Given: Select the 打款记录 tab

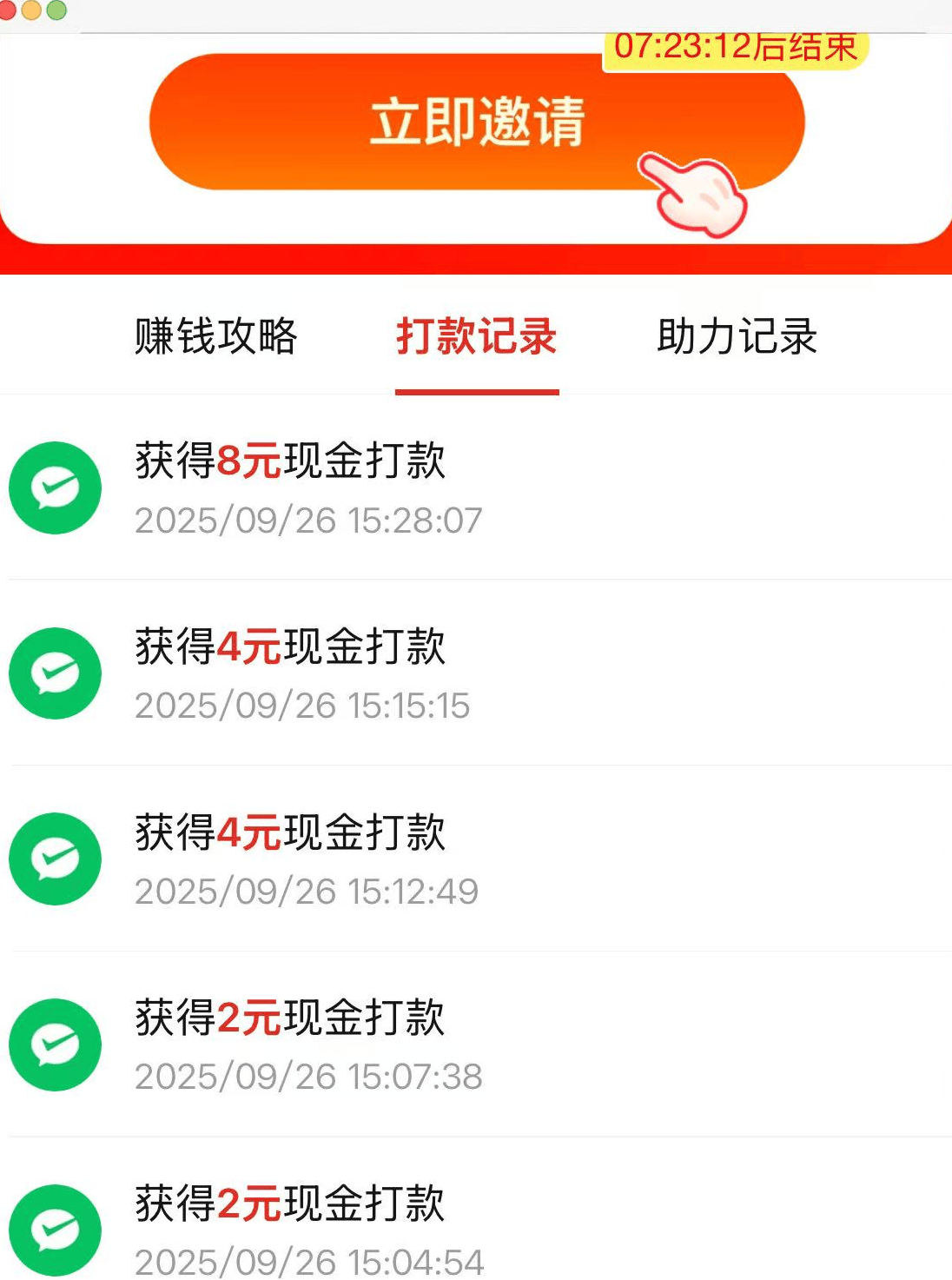Looking at the screenshot, I should pyautogui.click(x=477, y=336).
